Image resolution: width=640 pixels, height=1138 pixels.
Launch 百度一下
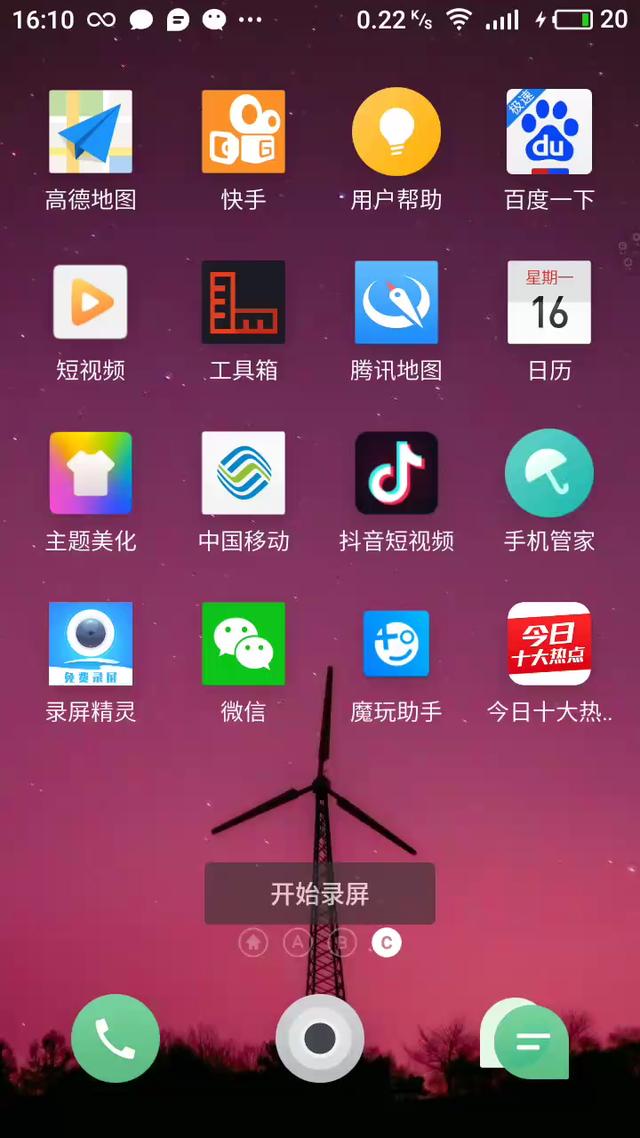coord(549,132)
